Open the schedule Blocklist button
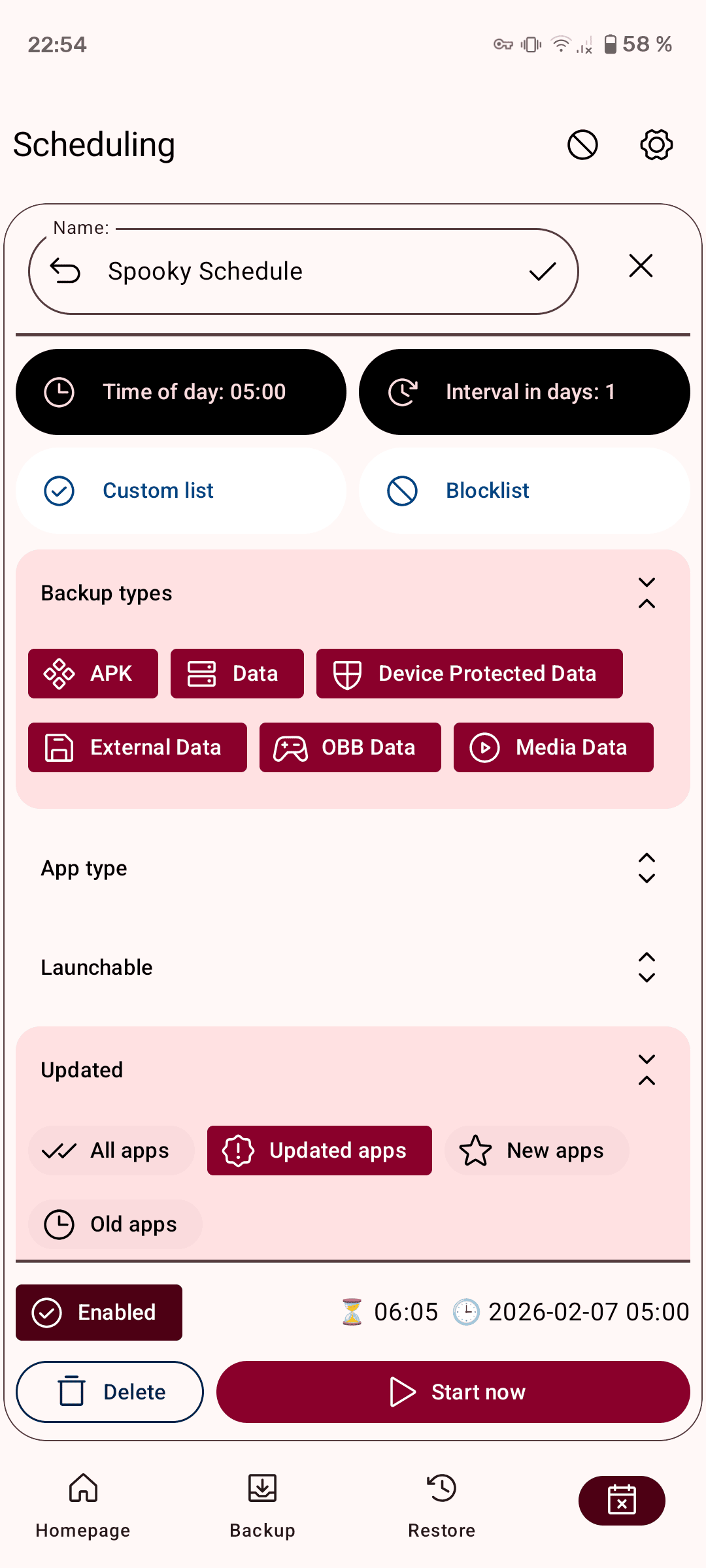This screenshot has height=1568, width=706. click(524, 491)
